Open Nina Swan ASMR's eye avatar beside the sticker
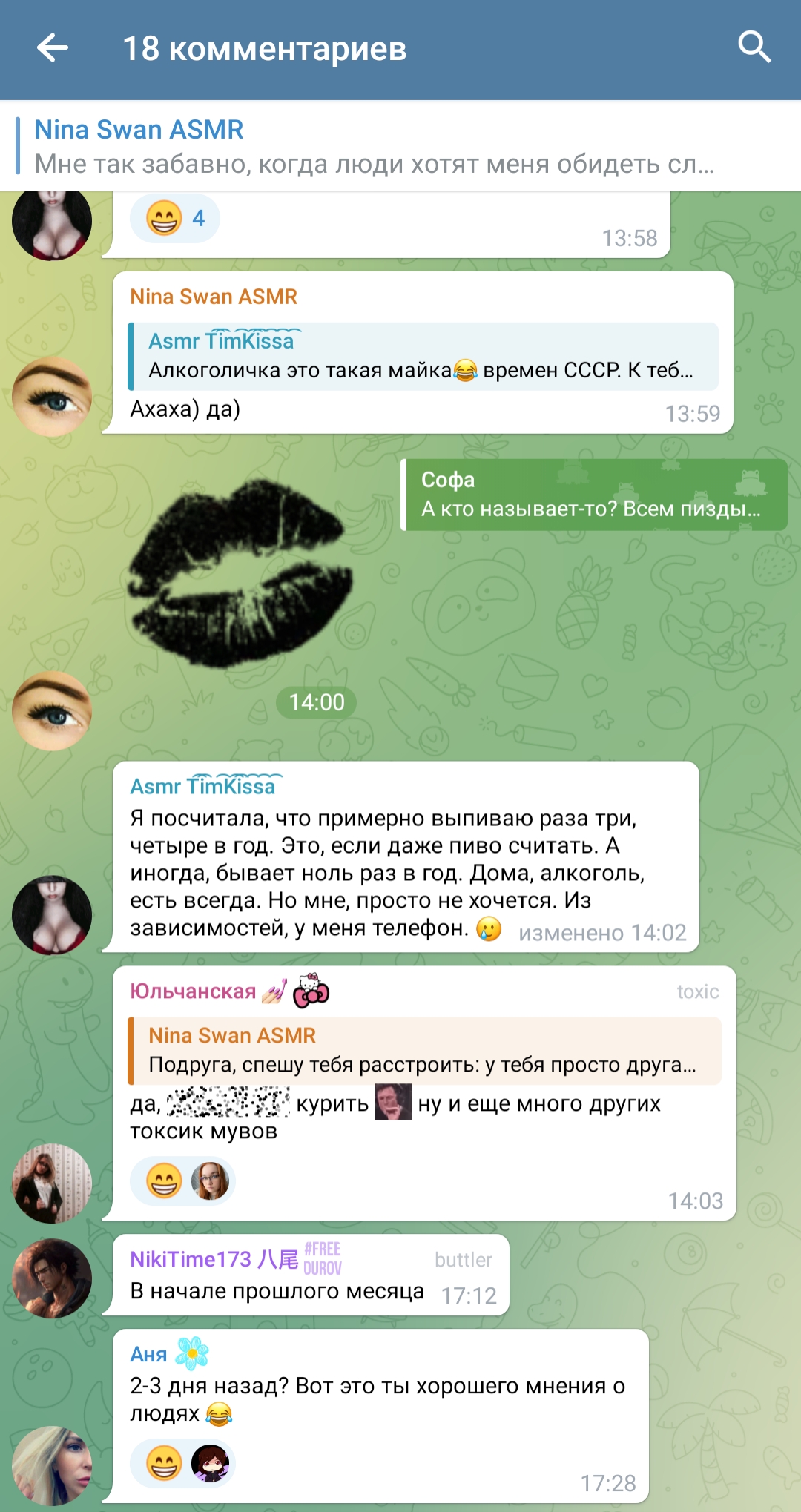Image resolution: width=801 pixels, height=1512 pixels. [x=52, y=711]
